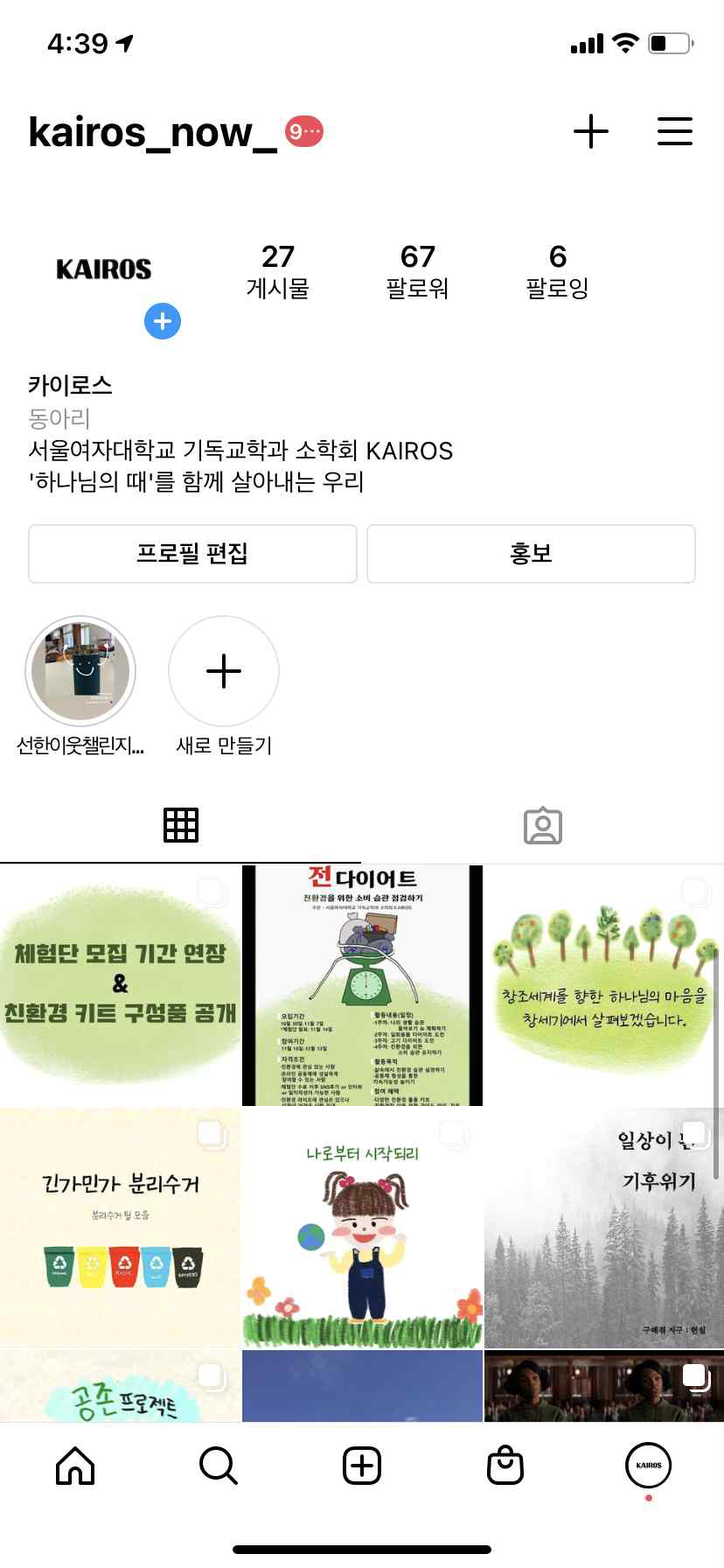Create a new highlight with 새로 만들기
Screen dimensions: 724x1568
(224, 672)
